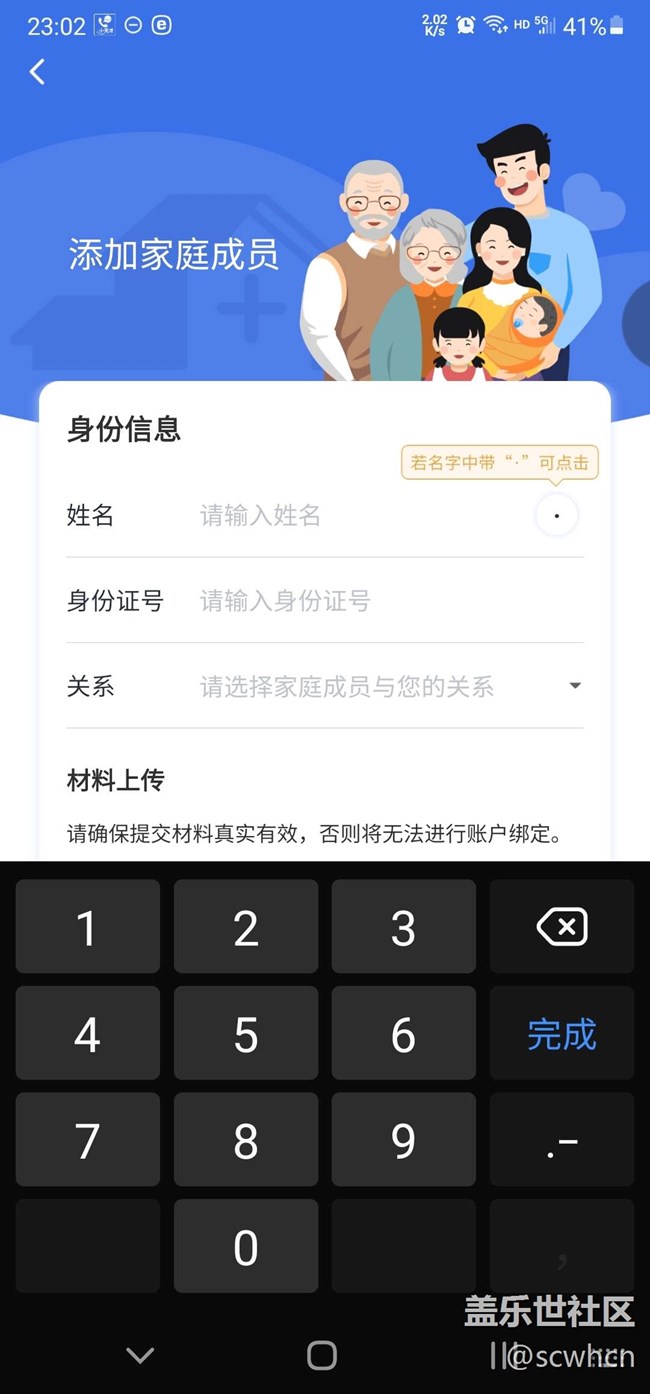The height and width of the screenshot is (1394, 650).
Task: Hide the keyboard with the down chevron
Action: (x=140, y=1356)
